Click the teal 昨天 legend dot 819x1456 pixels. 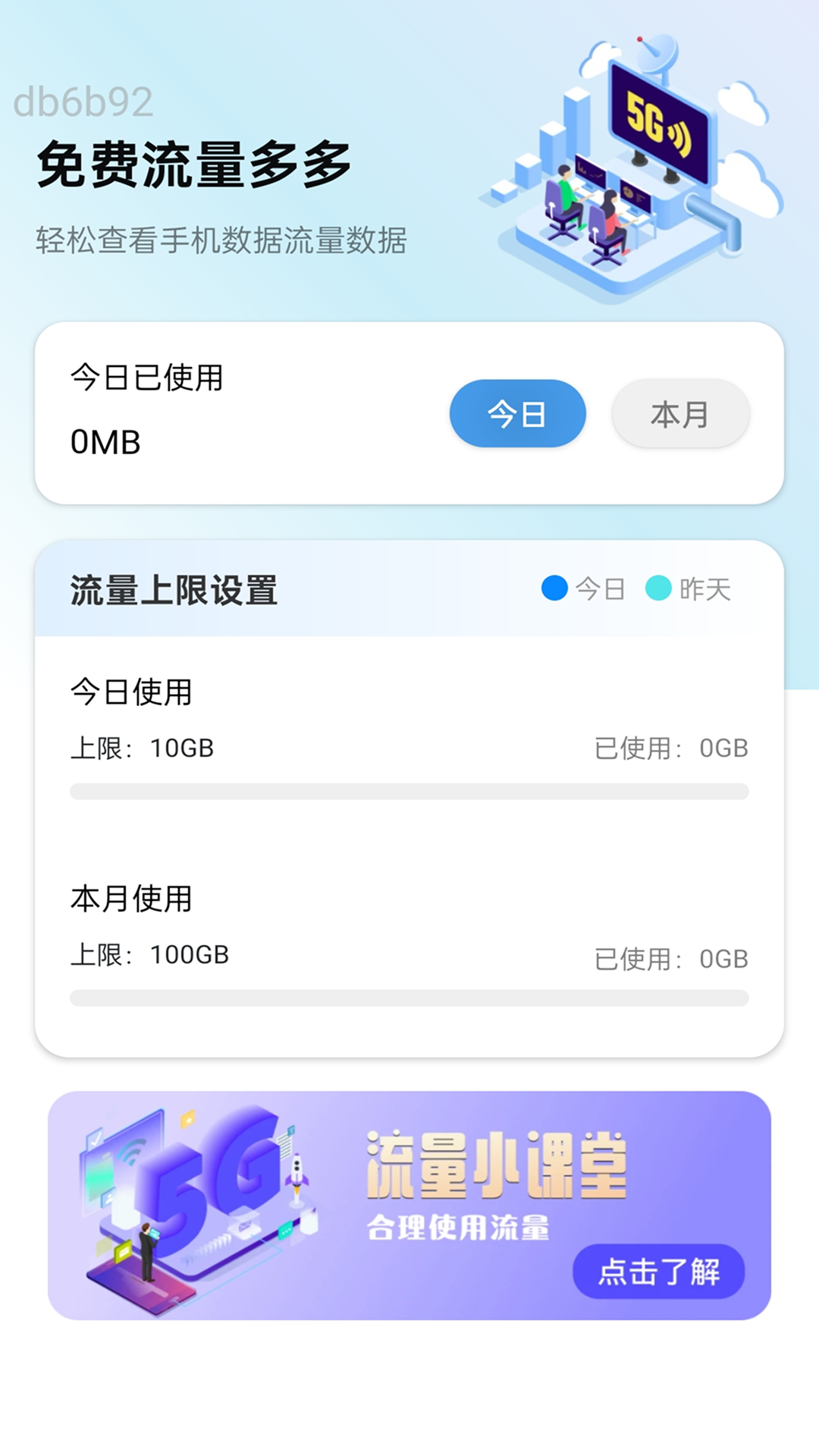click(x=657, y=588)
